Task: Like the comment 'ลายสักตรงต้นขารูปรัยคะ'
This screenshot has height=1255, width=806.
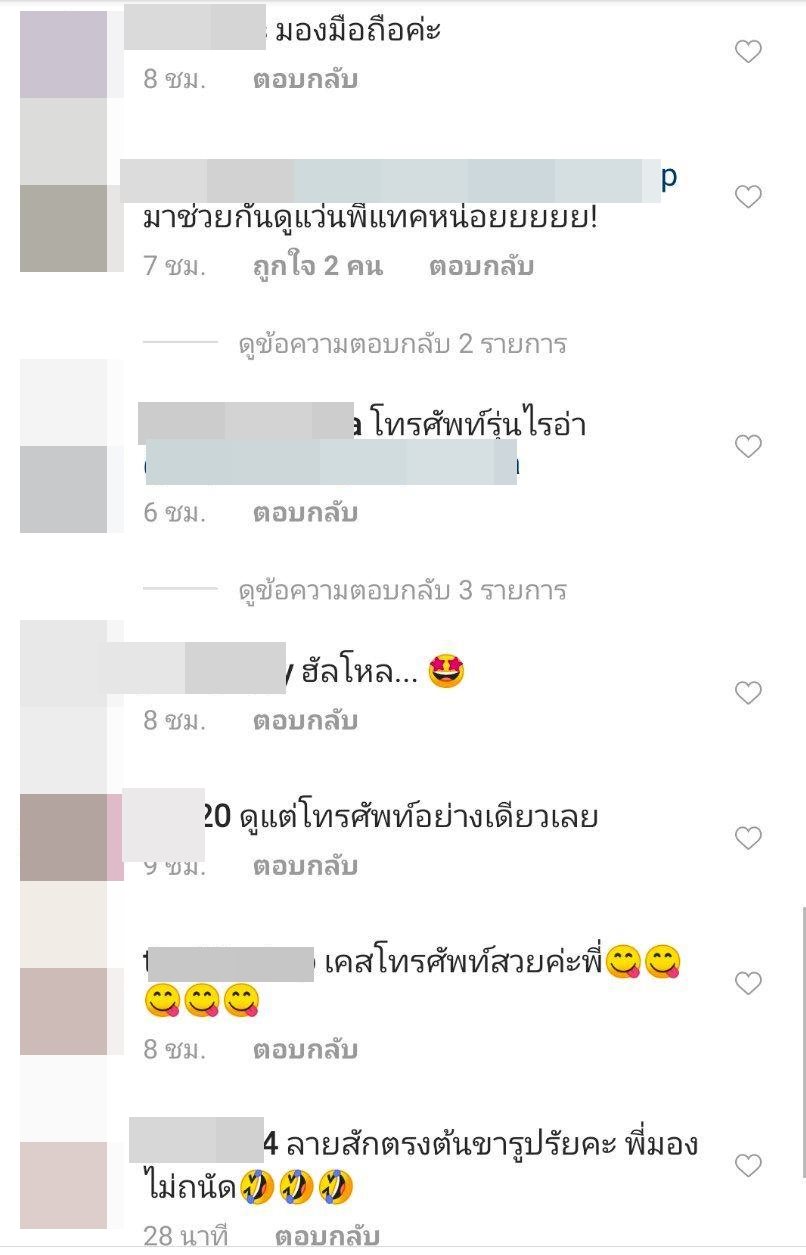Action: (x=748, y=1166)
